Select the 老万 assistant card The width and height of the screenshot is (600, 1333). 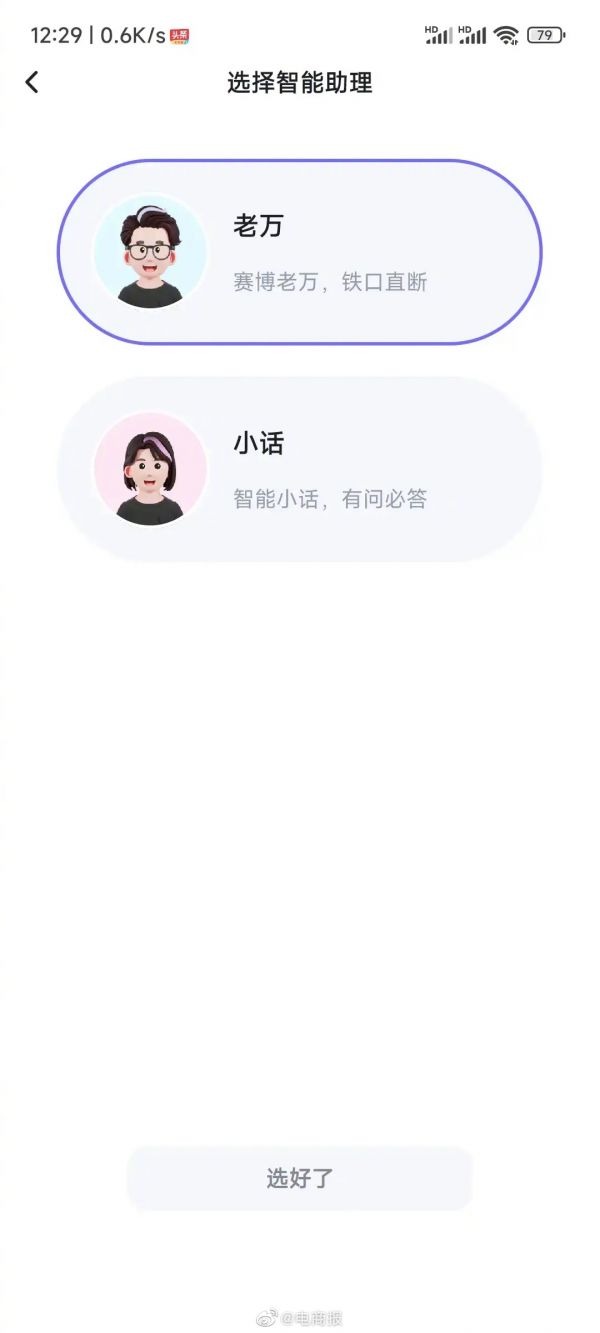tap(299, 252)
